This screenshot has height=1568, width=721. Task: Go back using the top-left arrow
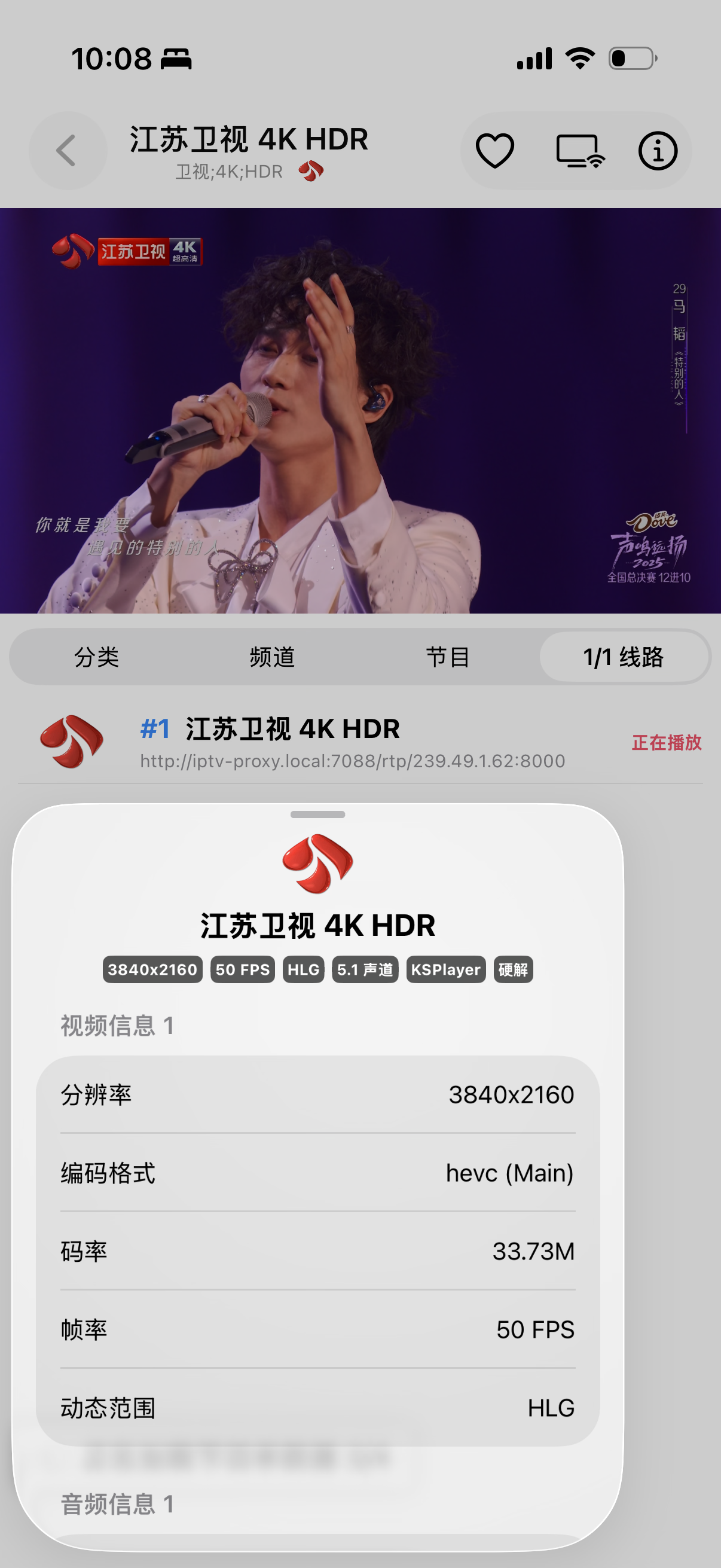(x=67, y=150)
